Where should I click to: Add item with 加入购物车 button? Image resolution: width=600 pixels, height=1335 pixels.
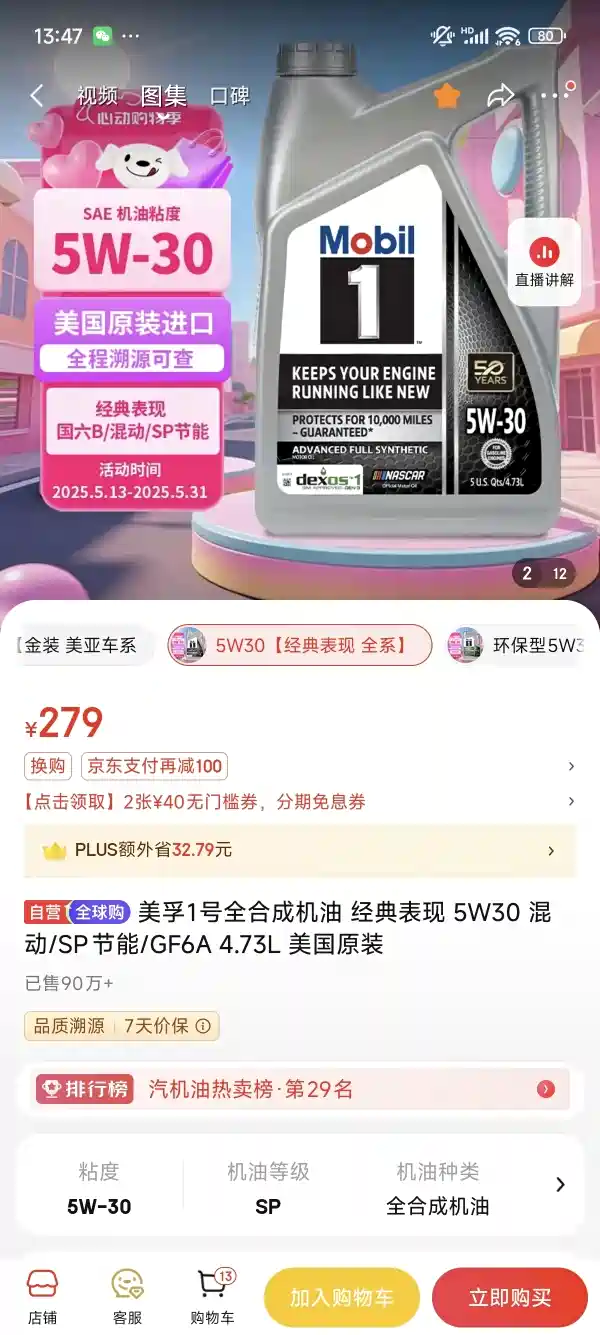click(x=342, y=1298)
